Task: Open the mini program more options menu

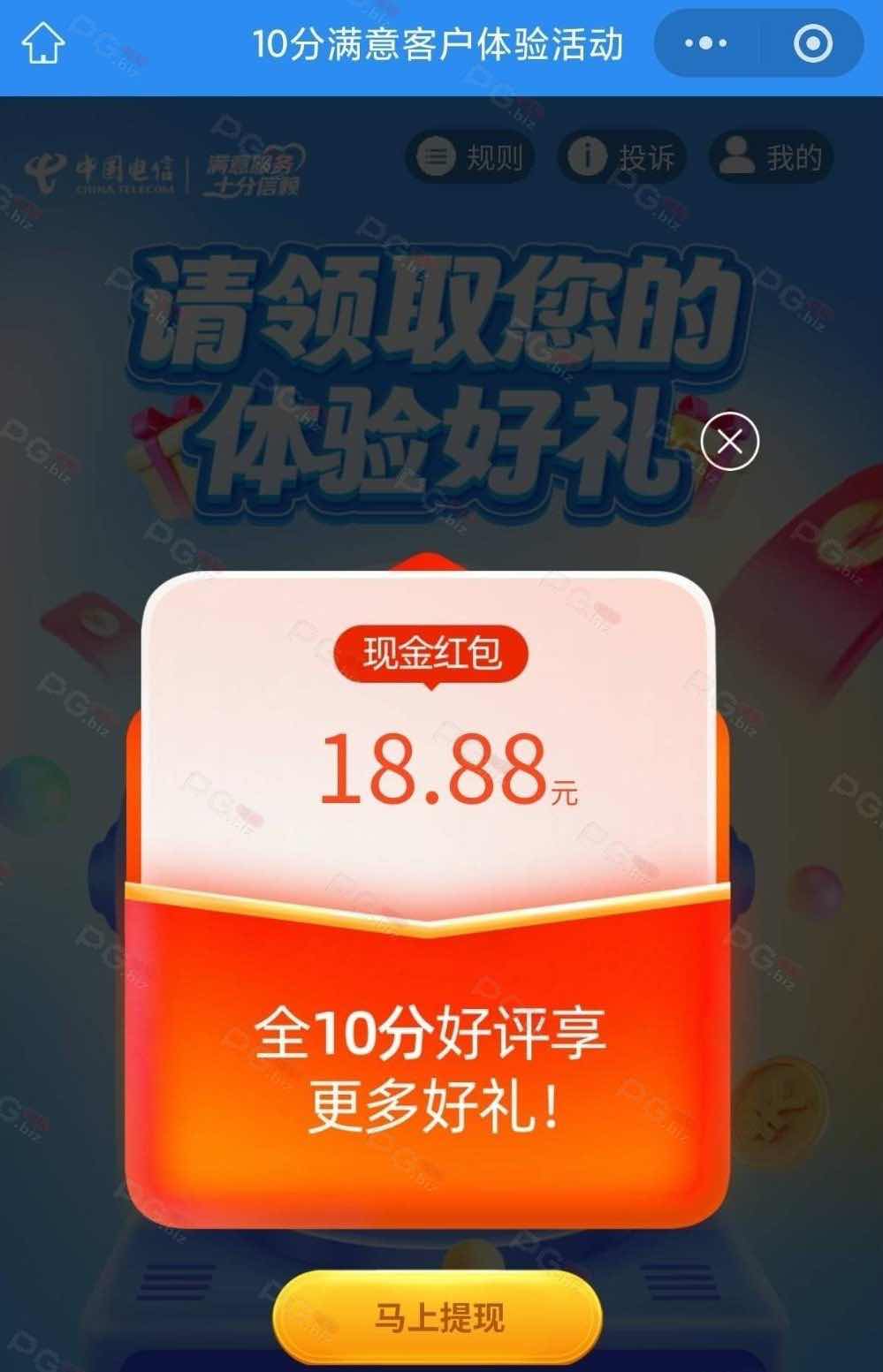Action: pyautogui.click(x=706, y=43)
